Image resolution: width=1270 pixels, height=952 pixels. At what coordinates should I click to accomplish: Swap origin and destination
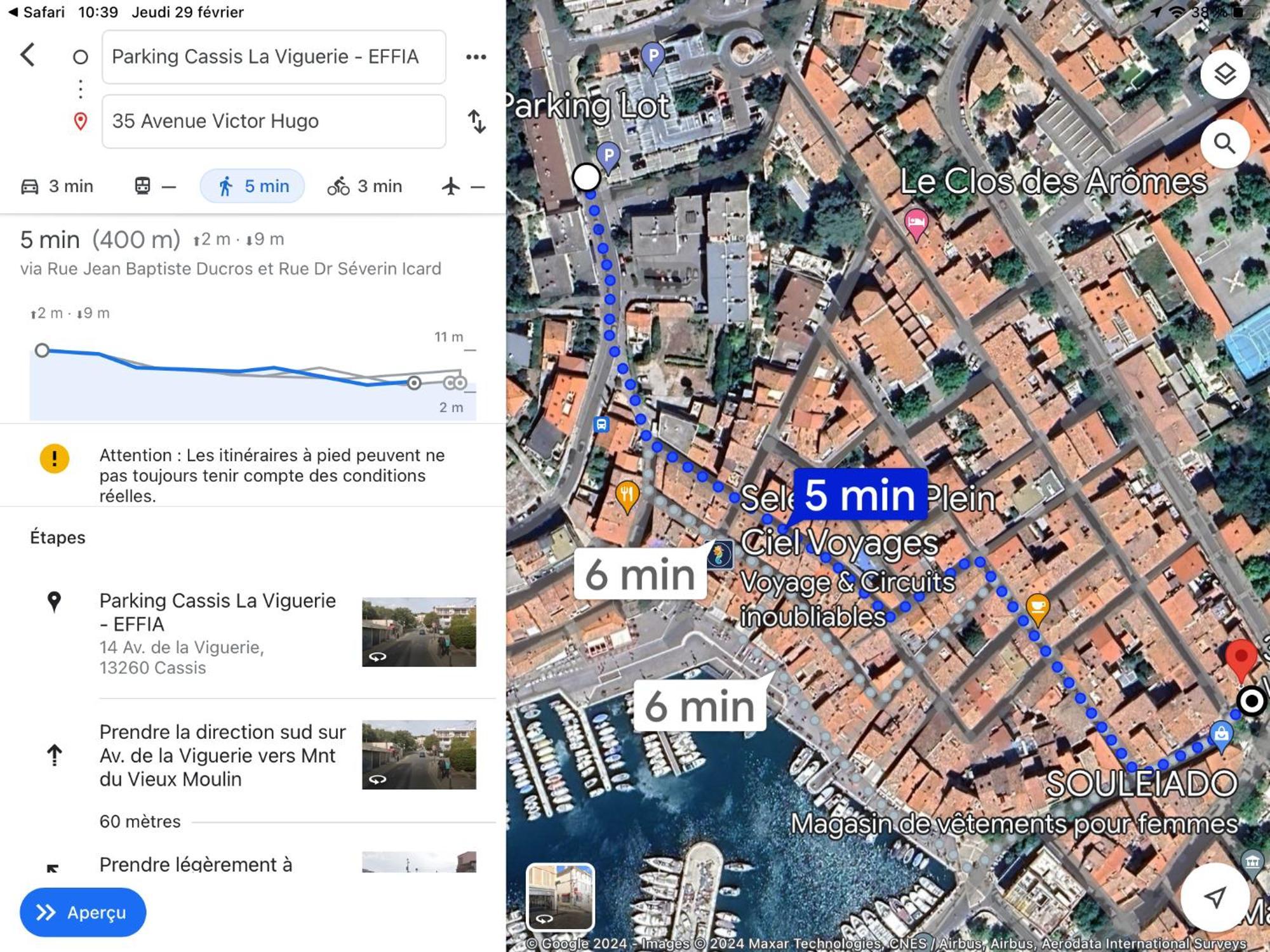[476, 121]
